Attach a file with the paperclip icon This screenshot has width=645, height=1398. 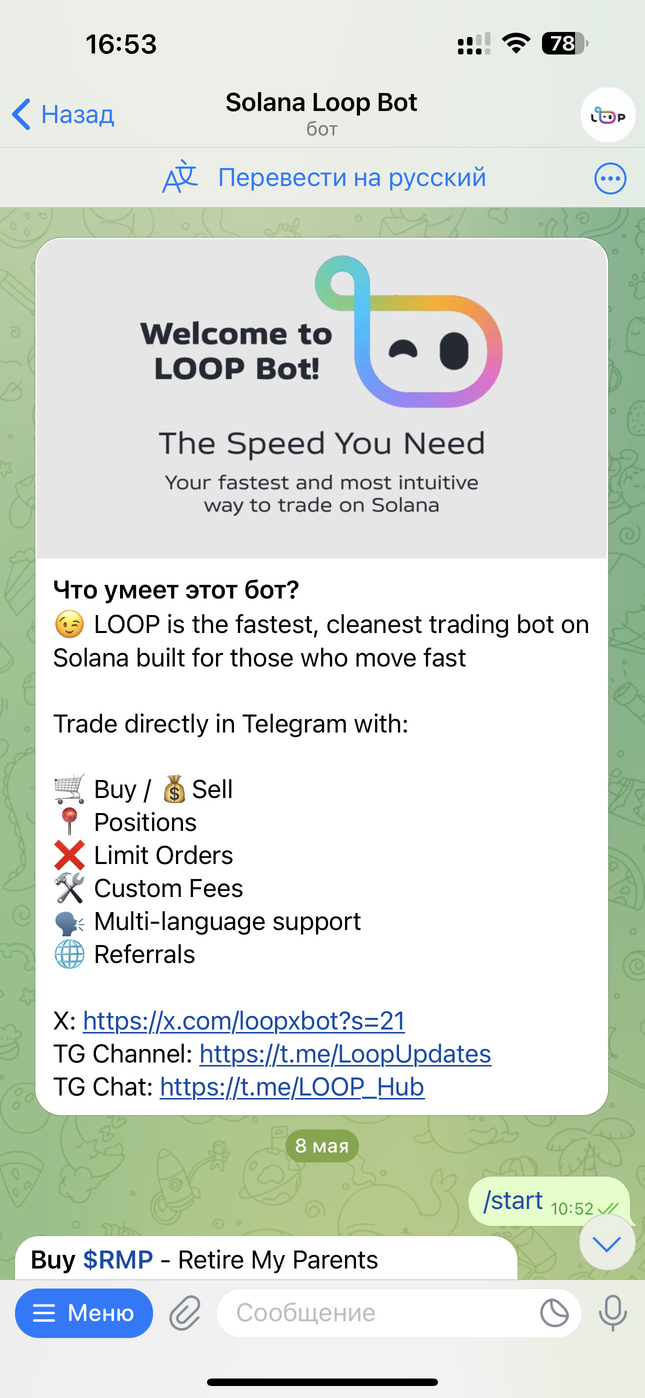point(185,1313)
